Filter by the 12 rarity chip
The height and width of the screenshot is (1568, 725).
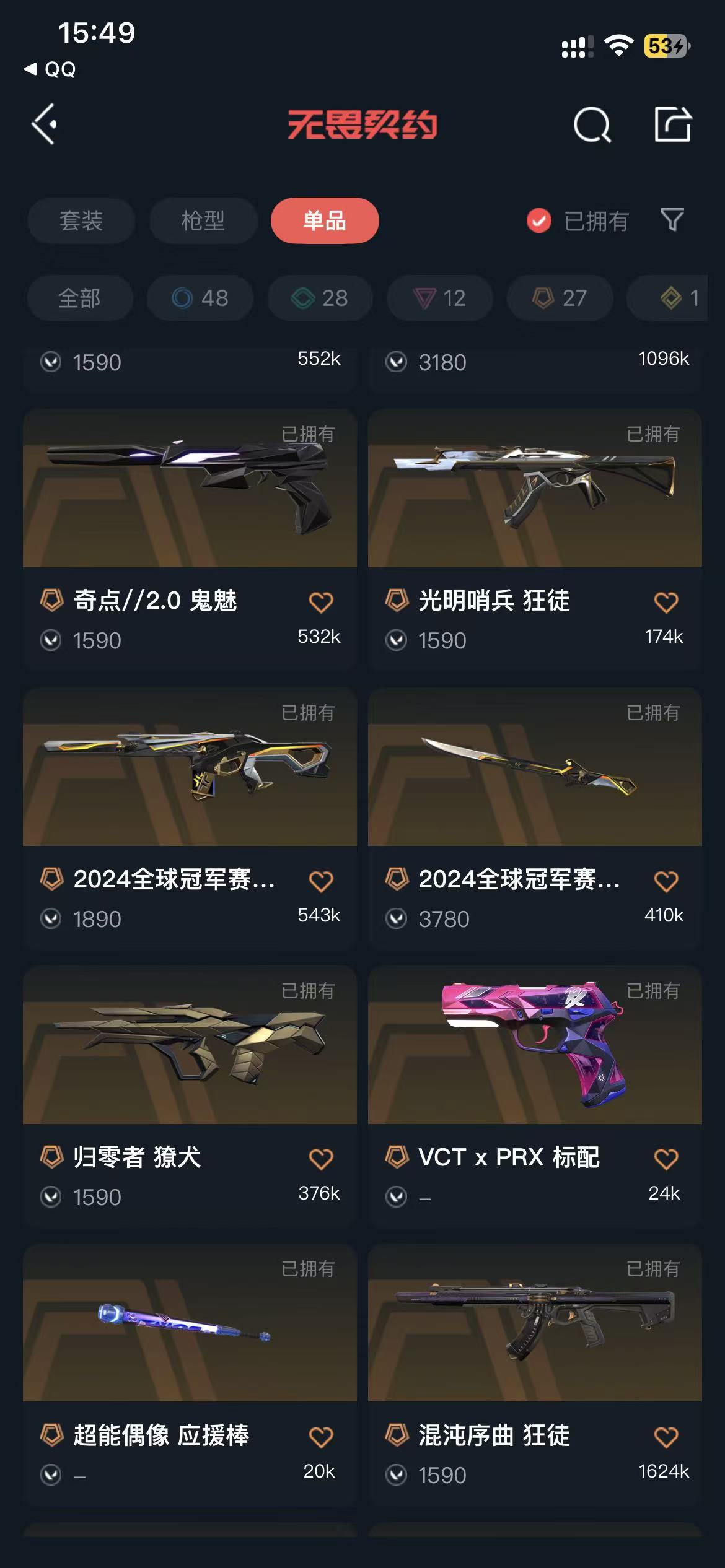[440, 298]
